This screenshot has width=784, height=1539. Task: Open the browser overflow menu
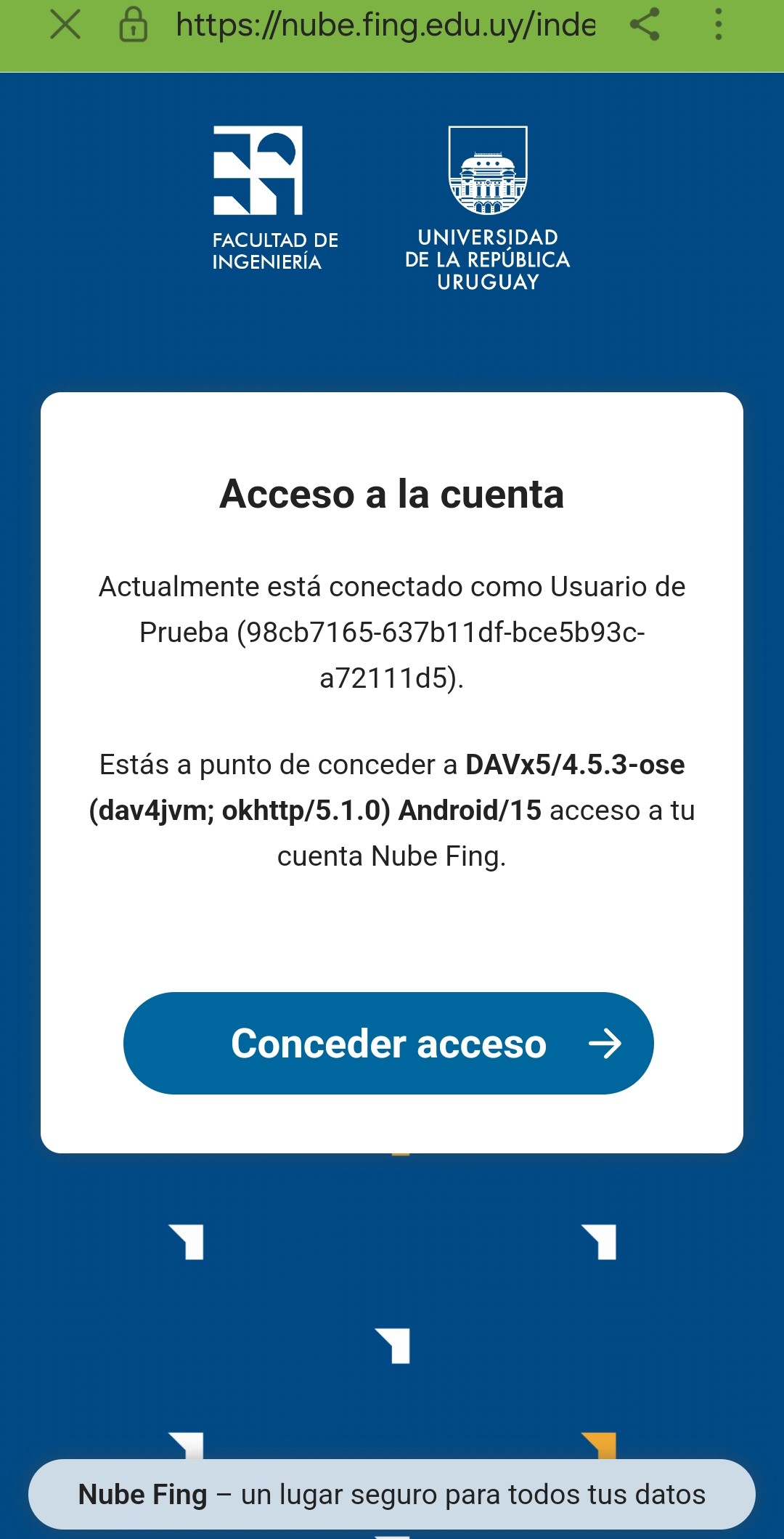[718, 25]
